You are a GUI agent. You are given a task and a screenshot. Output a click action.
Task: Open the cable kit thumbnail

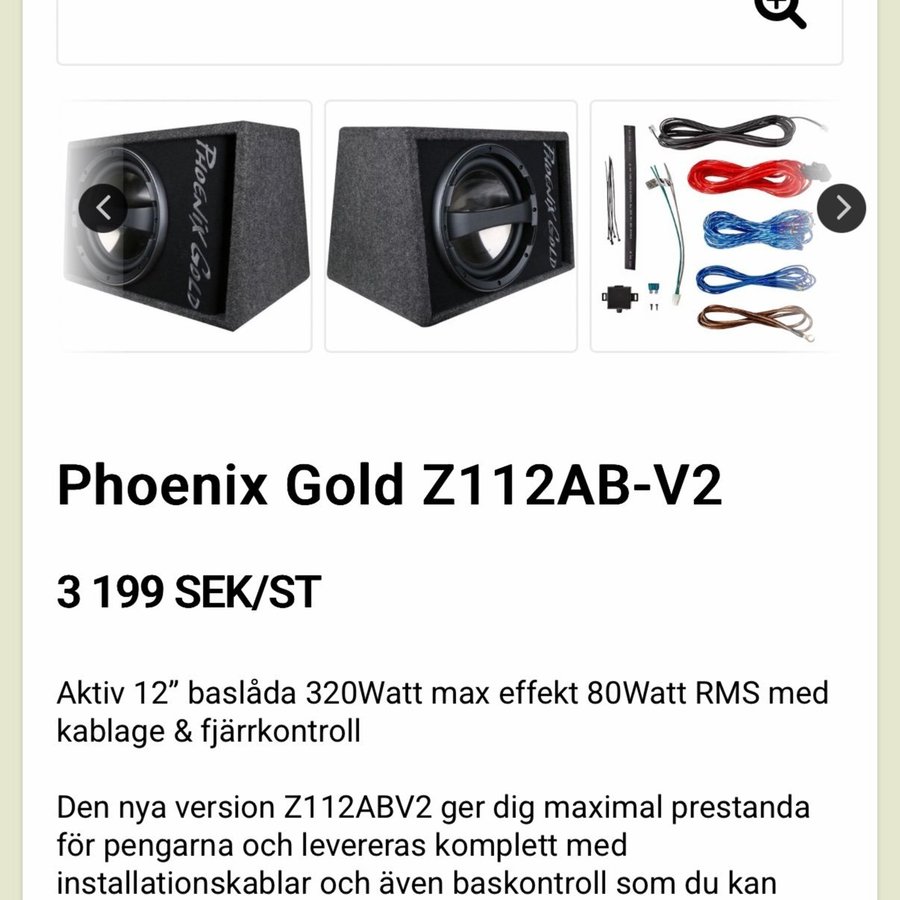point(710,226)
